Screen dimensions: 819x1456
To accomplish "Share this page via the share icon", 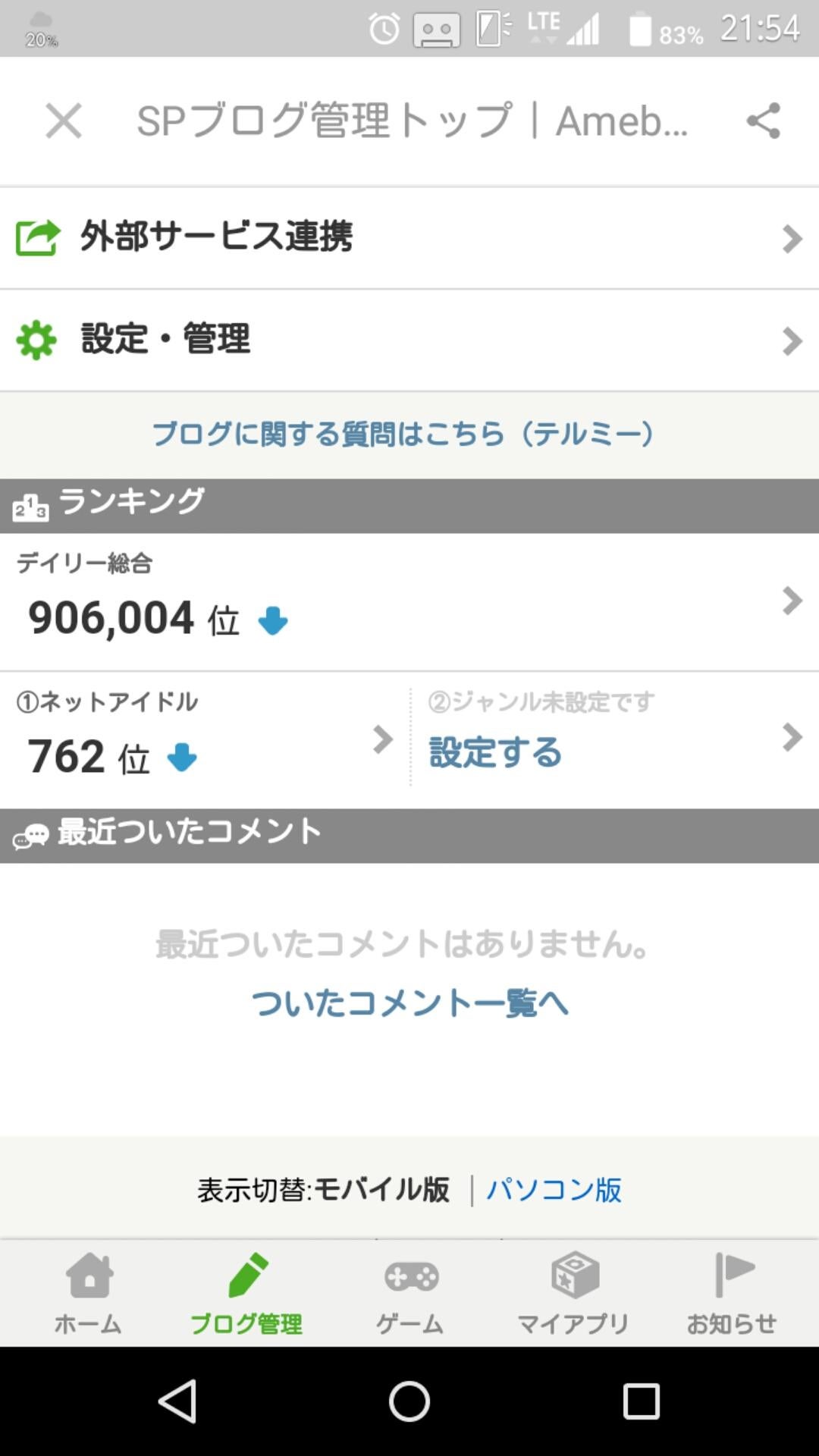I will click(763, 121).
